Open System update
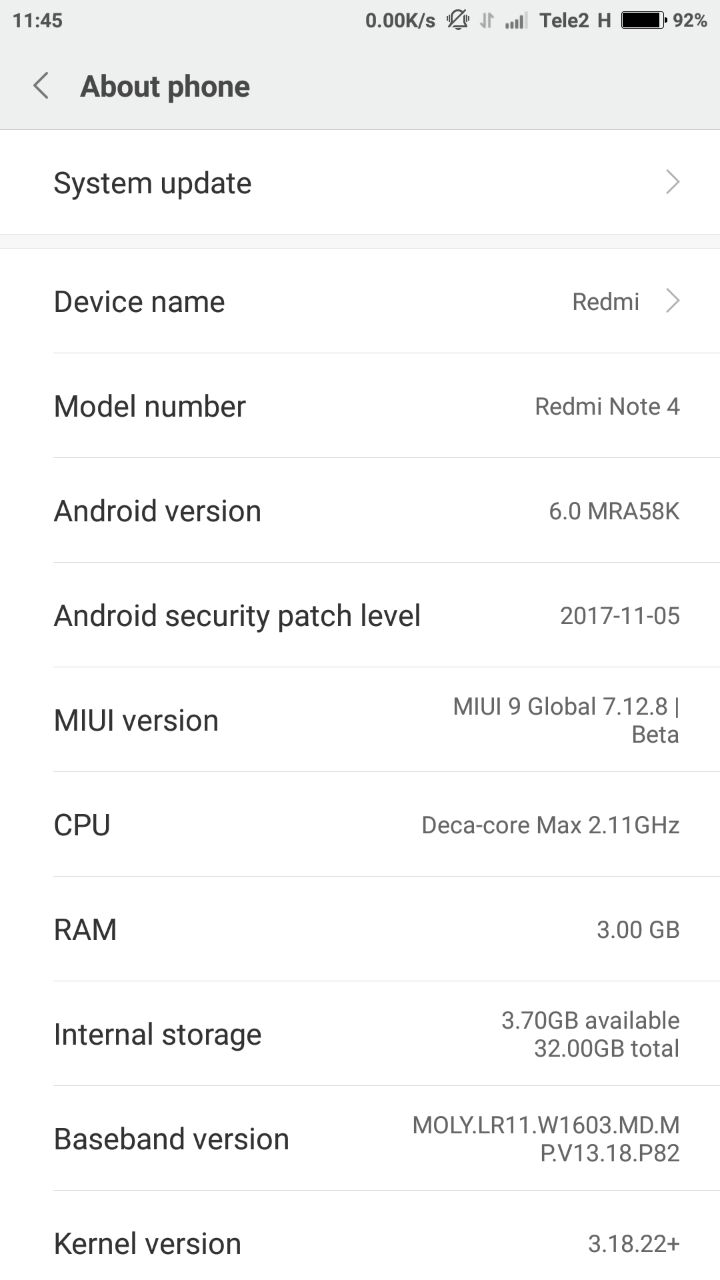720x1280 pixels. pyautogui.click(x=360, y=183)
